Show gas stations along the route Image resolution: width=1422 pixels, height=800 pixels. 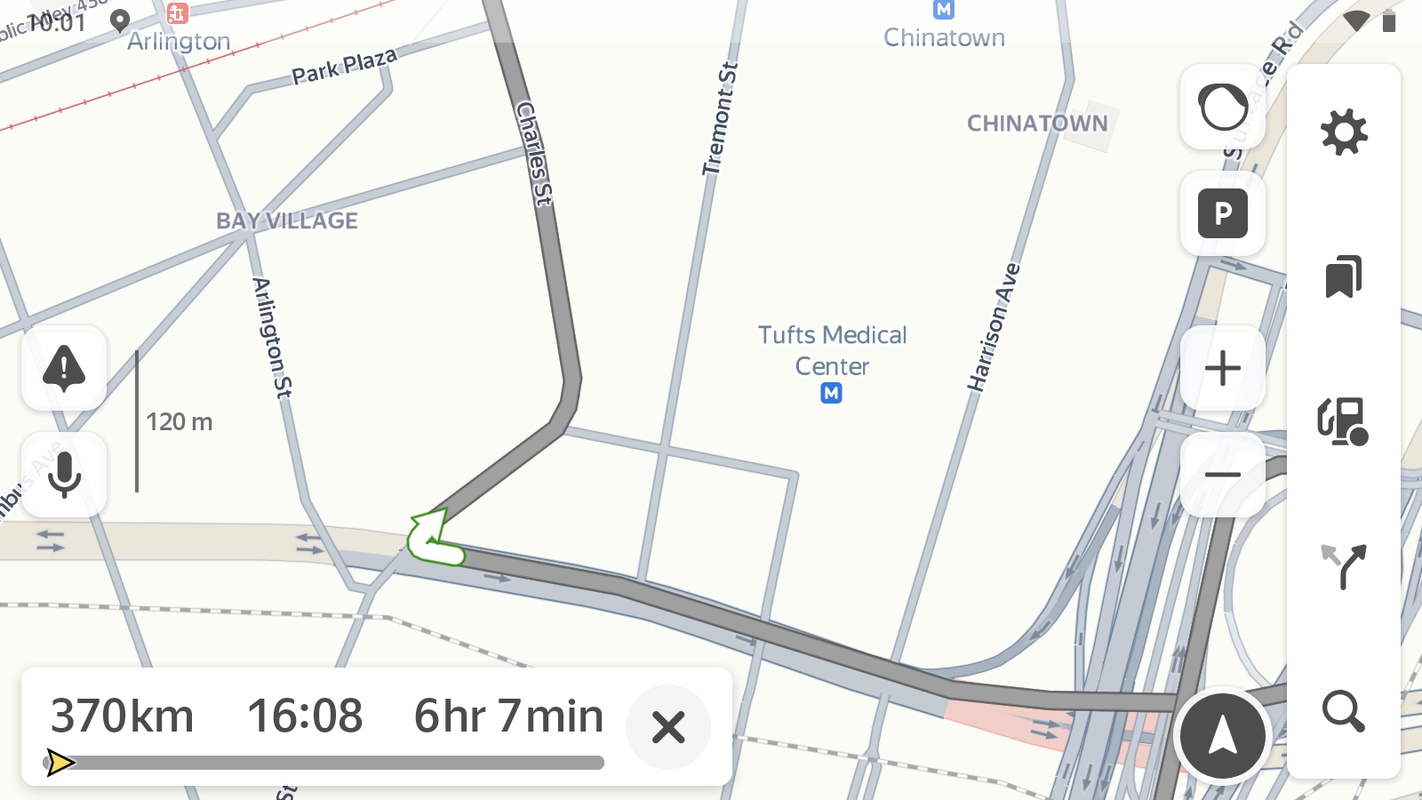(1343, 421)
